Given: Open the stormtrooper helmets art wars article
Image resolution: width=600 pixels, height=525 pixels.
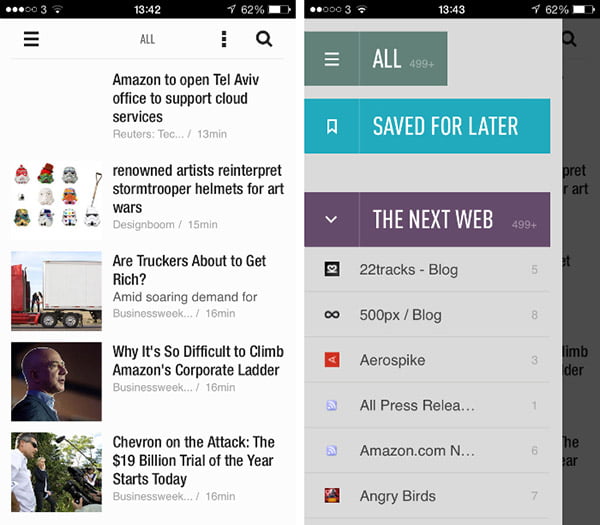Looking at the screenshot, I should [x=197, y=189].
